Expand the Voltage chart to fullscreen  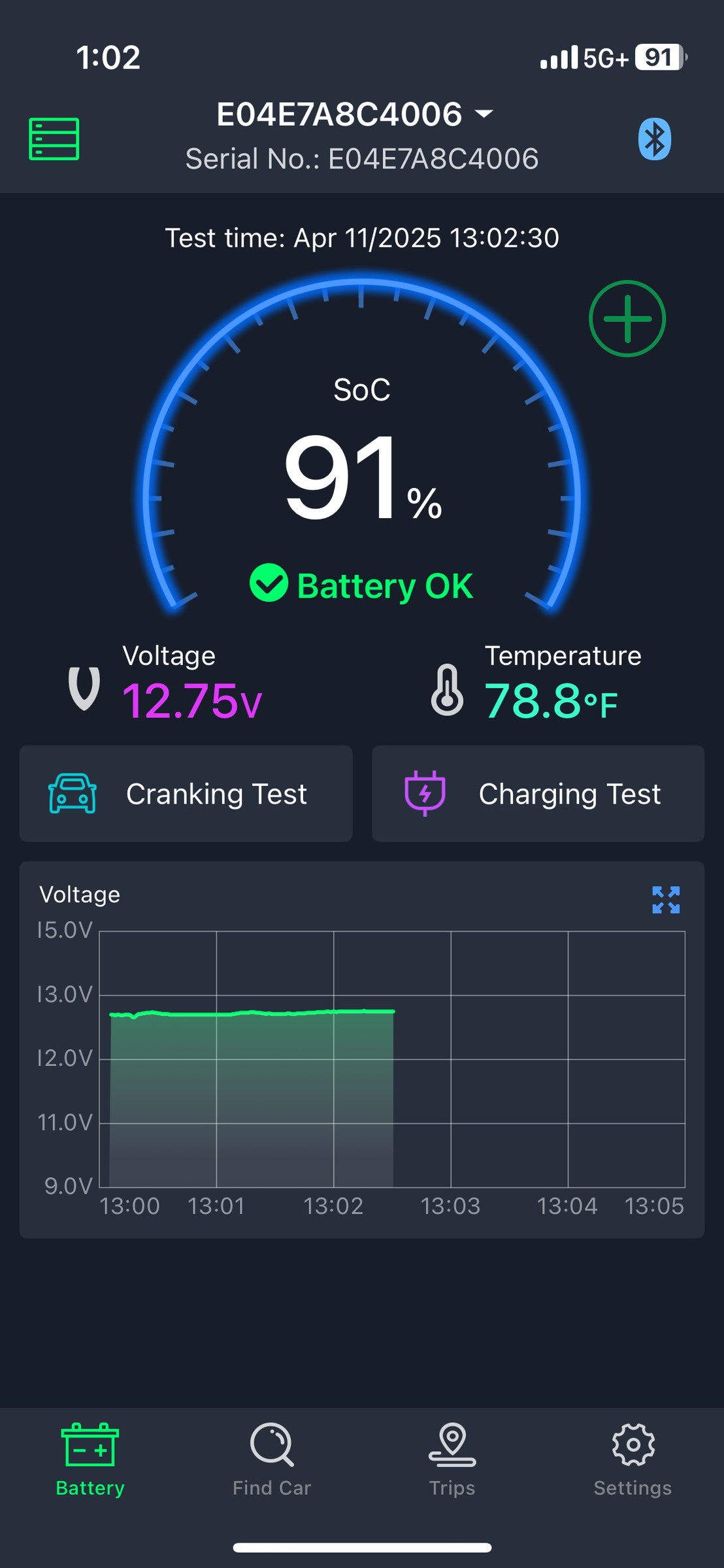(666, 900)
